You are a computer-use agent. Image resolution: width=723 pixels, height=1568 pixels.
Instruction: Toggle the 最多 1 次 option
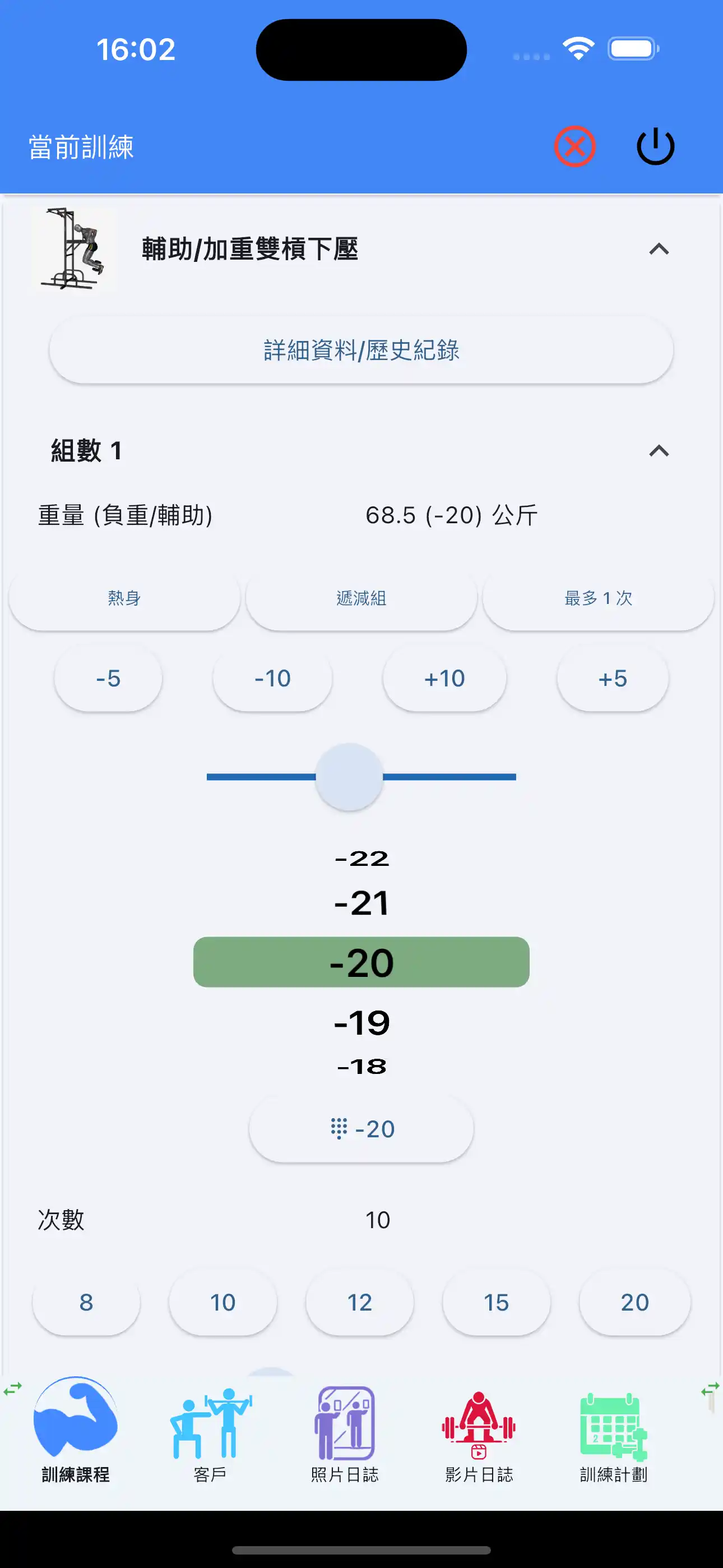(597, 598)
